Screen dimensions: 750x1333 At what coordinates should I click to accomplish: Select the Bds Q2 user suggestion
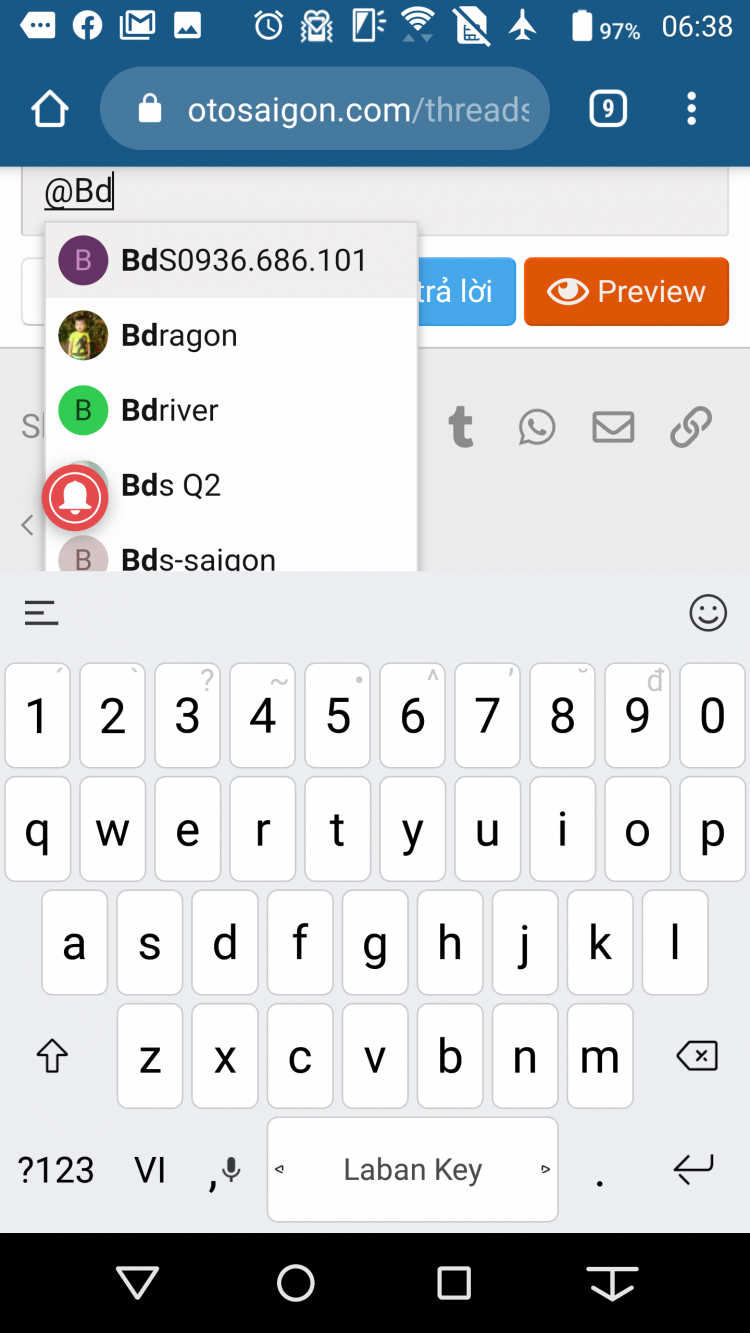250,485
